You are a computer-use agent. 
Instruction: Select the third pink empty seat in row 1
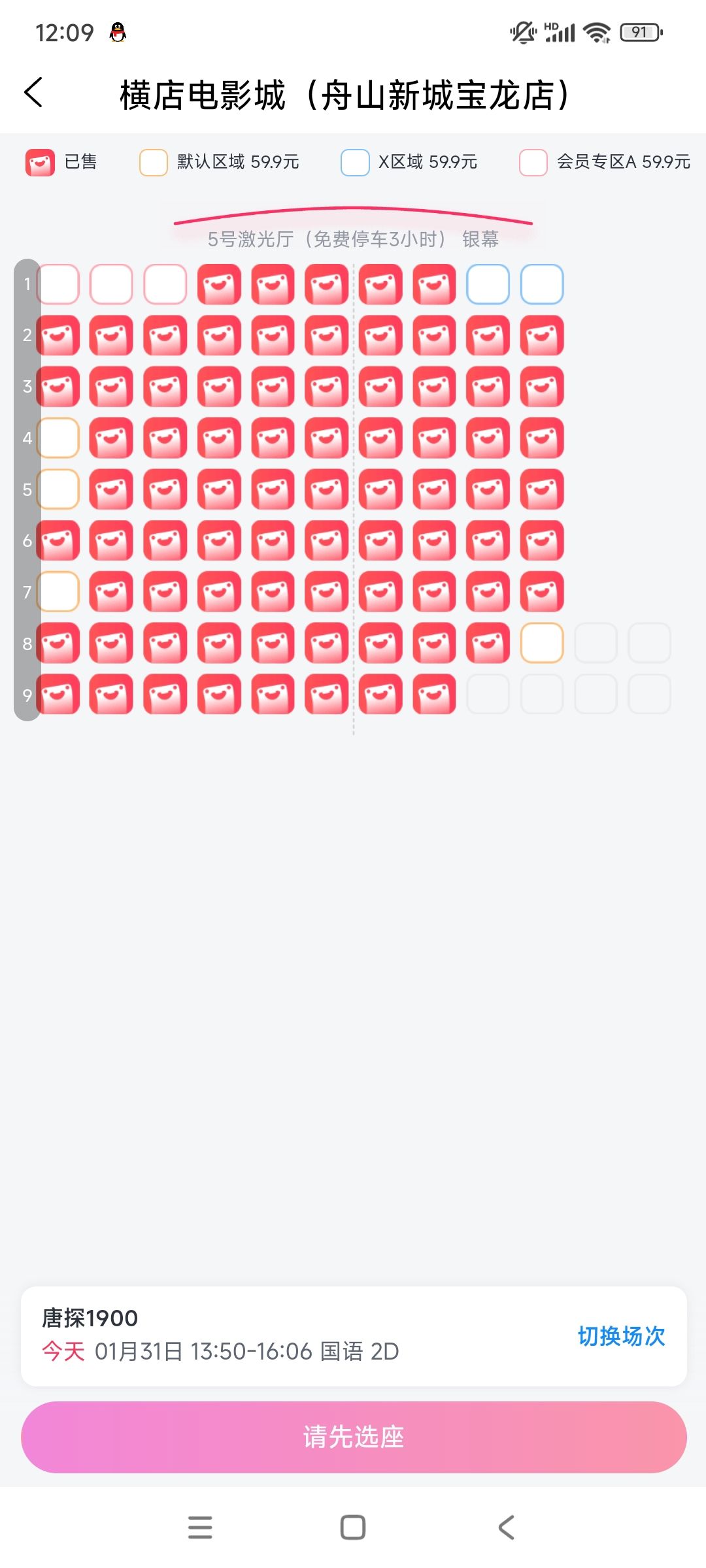165,284
